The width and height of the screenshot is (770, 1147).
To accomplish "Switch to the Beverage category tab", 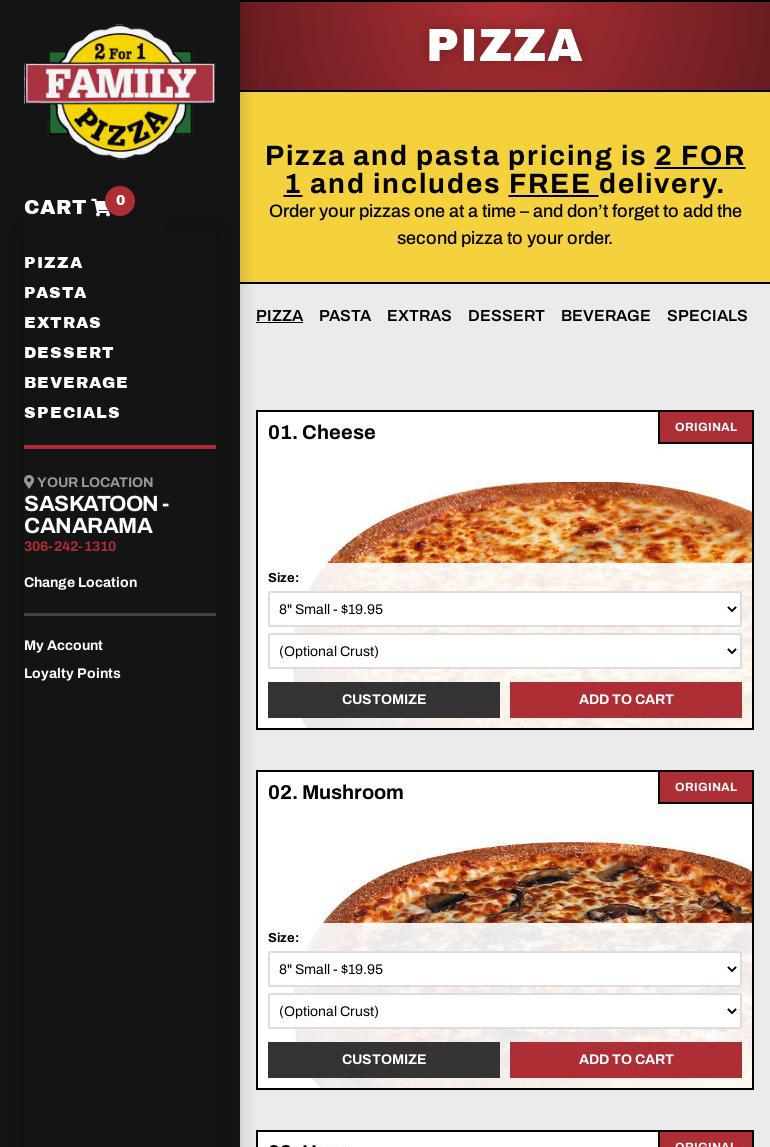I will click(605, 315).
